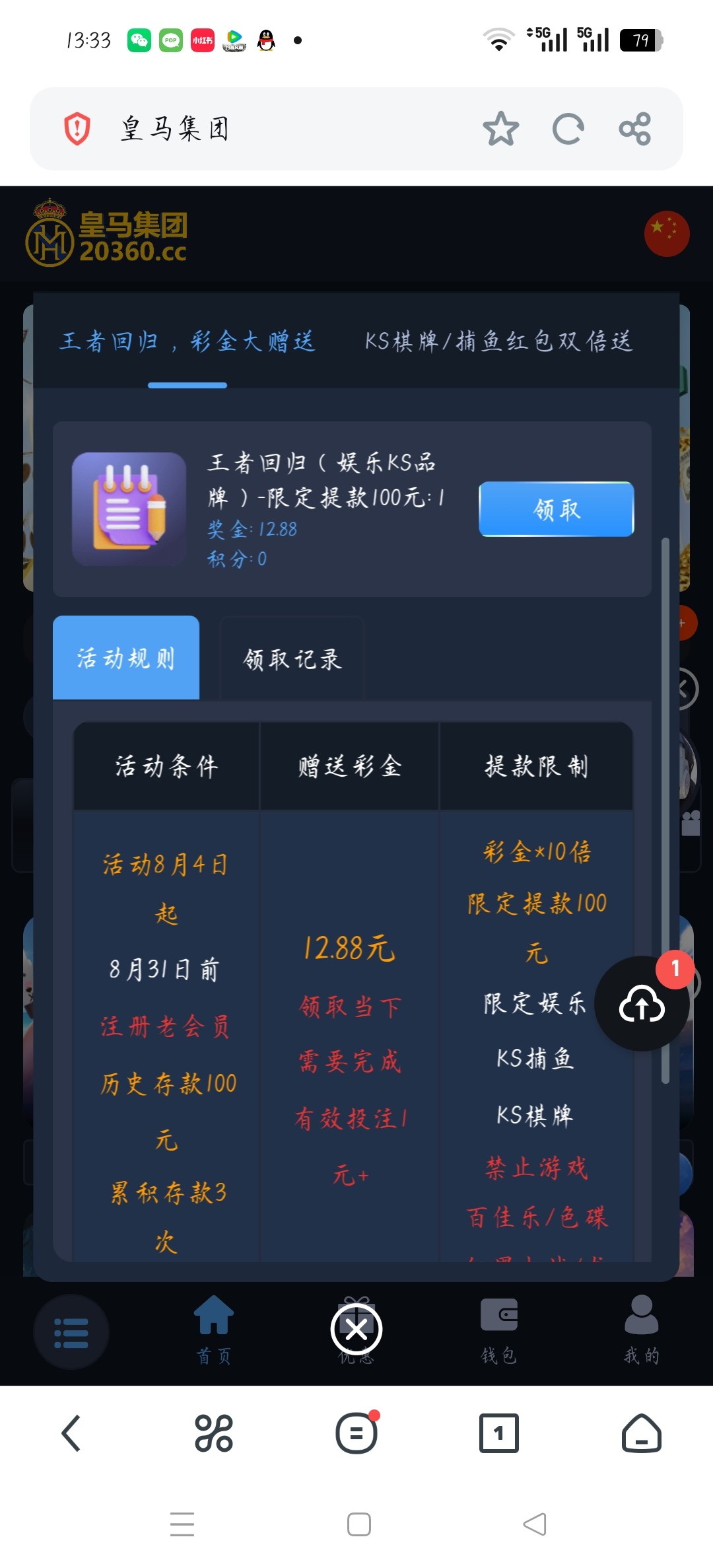The height and width of the screenshot is (1568, 713).
Task: Open the 钱包 wallet tab
Action: [x=498, y=1329]
